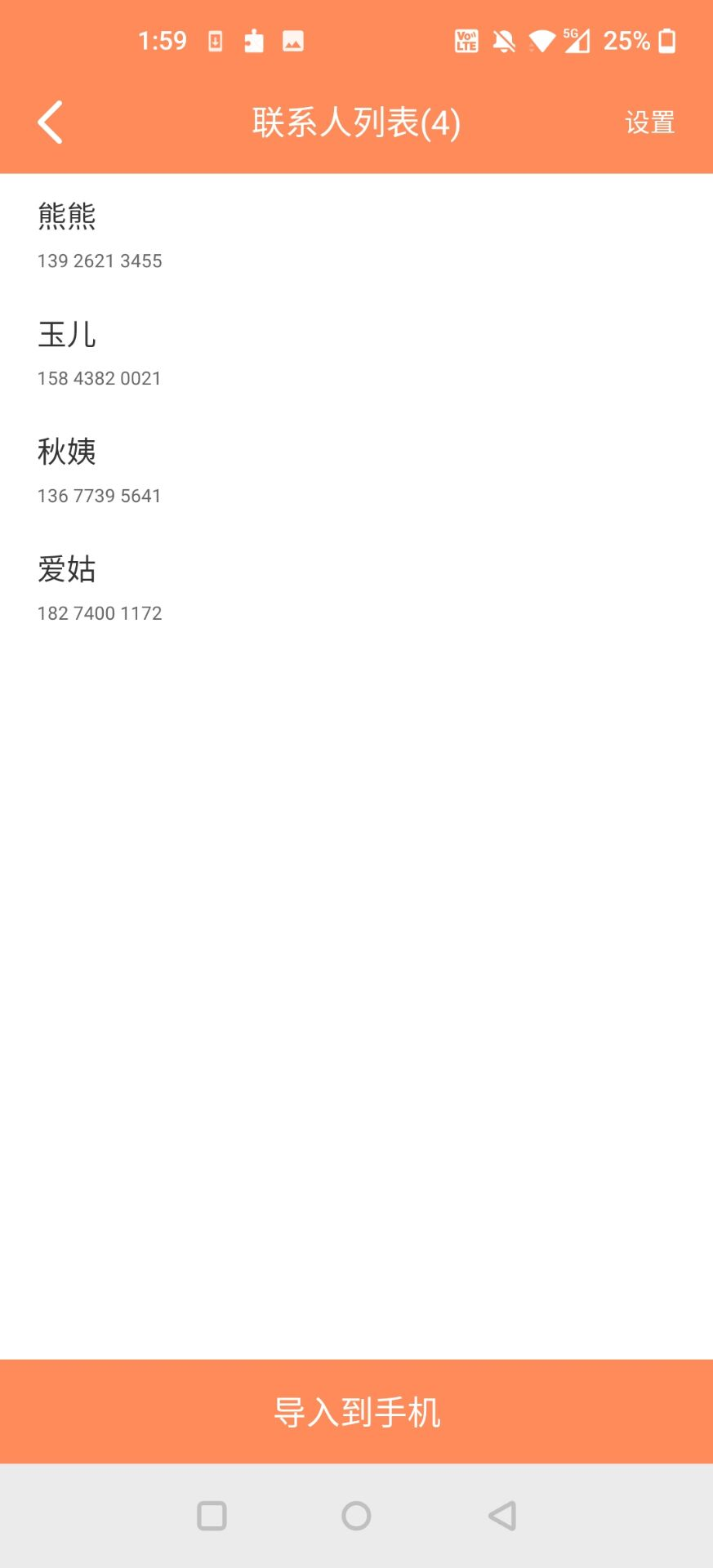This screenshot has height=1568, width=713.
Task: Open 设置 in the top bar
Action: tap(649, 122)
